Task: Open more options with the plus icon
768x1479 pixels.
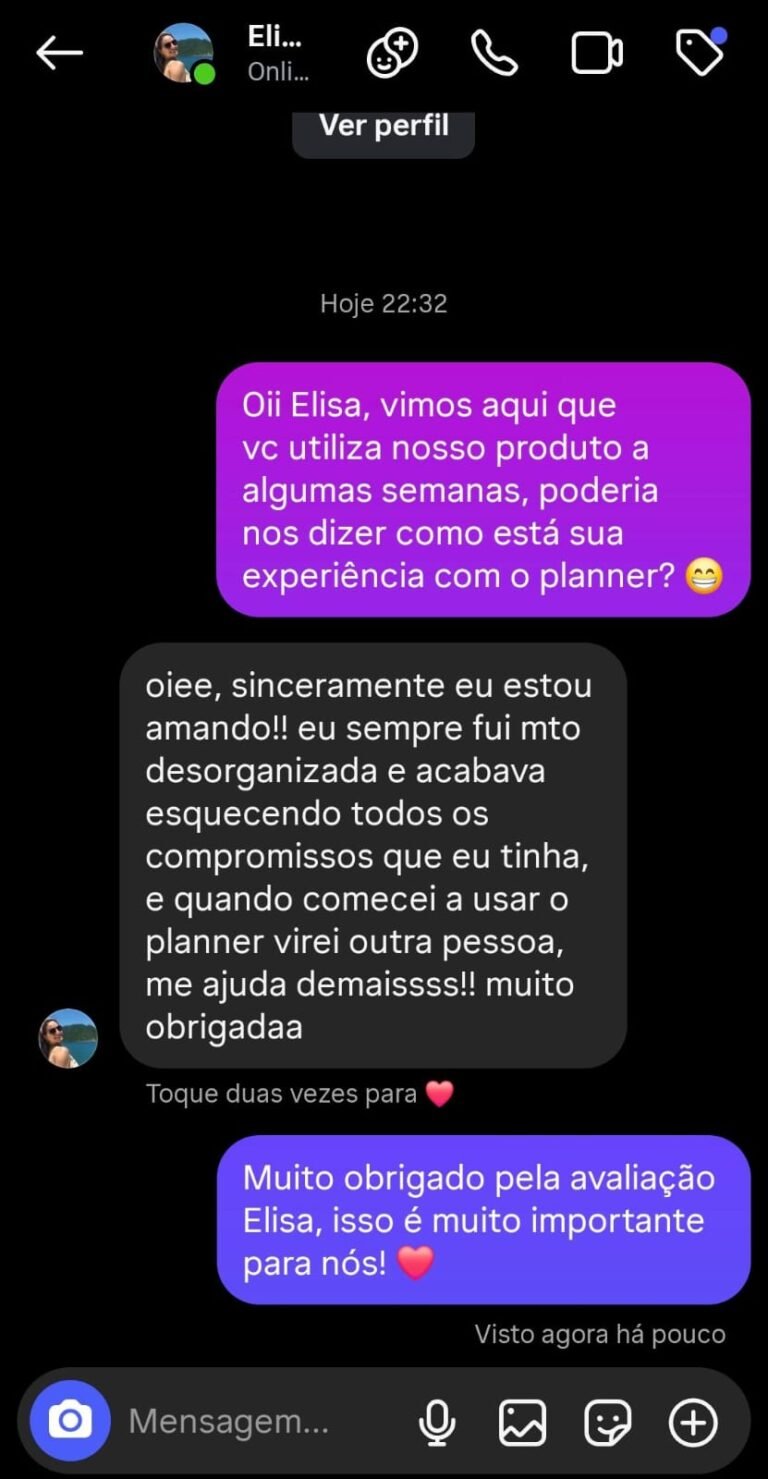Action: pos(693,1421)
